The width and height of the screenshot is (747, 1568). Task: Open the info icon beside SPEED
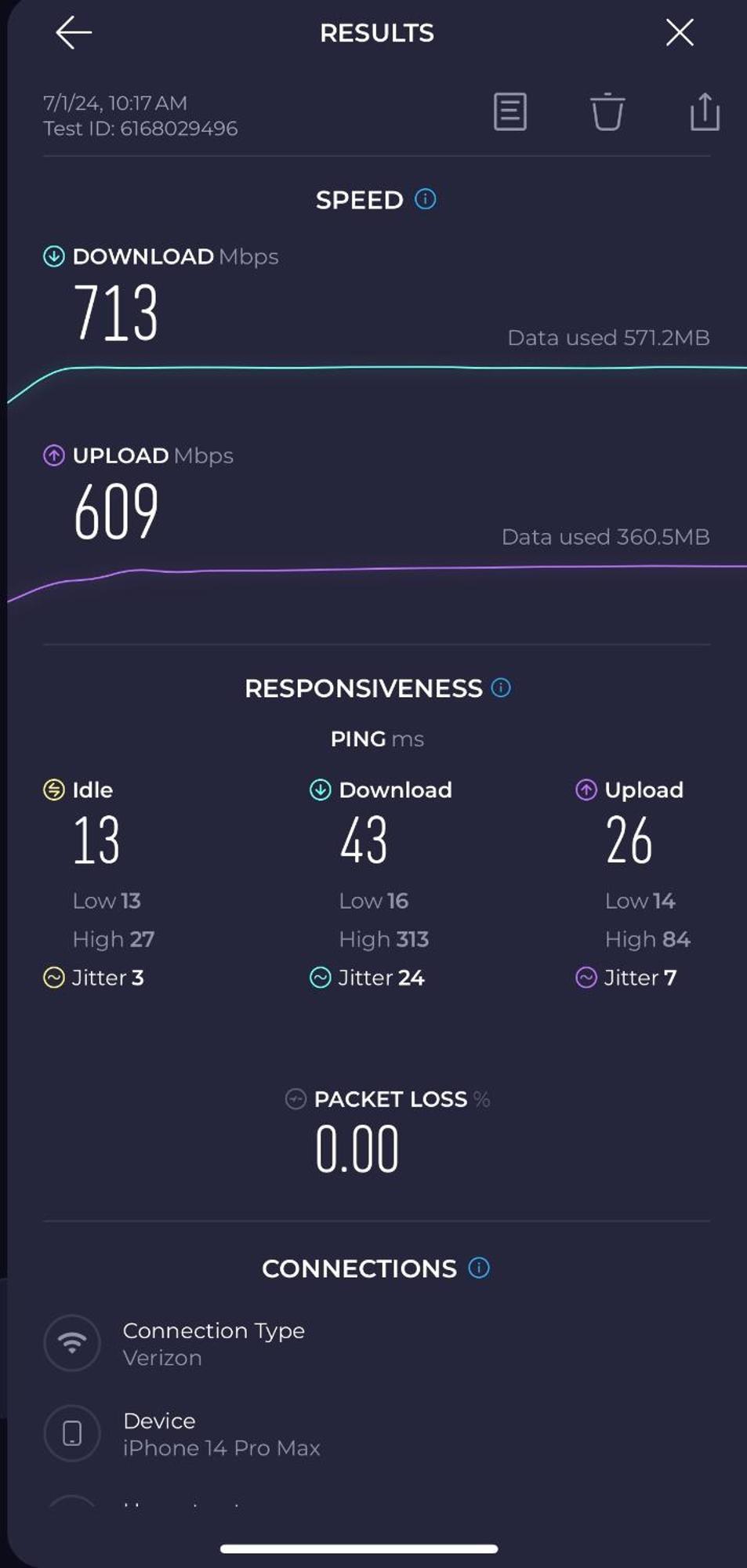pos(426,199)
